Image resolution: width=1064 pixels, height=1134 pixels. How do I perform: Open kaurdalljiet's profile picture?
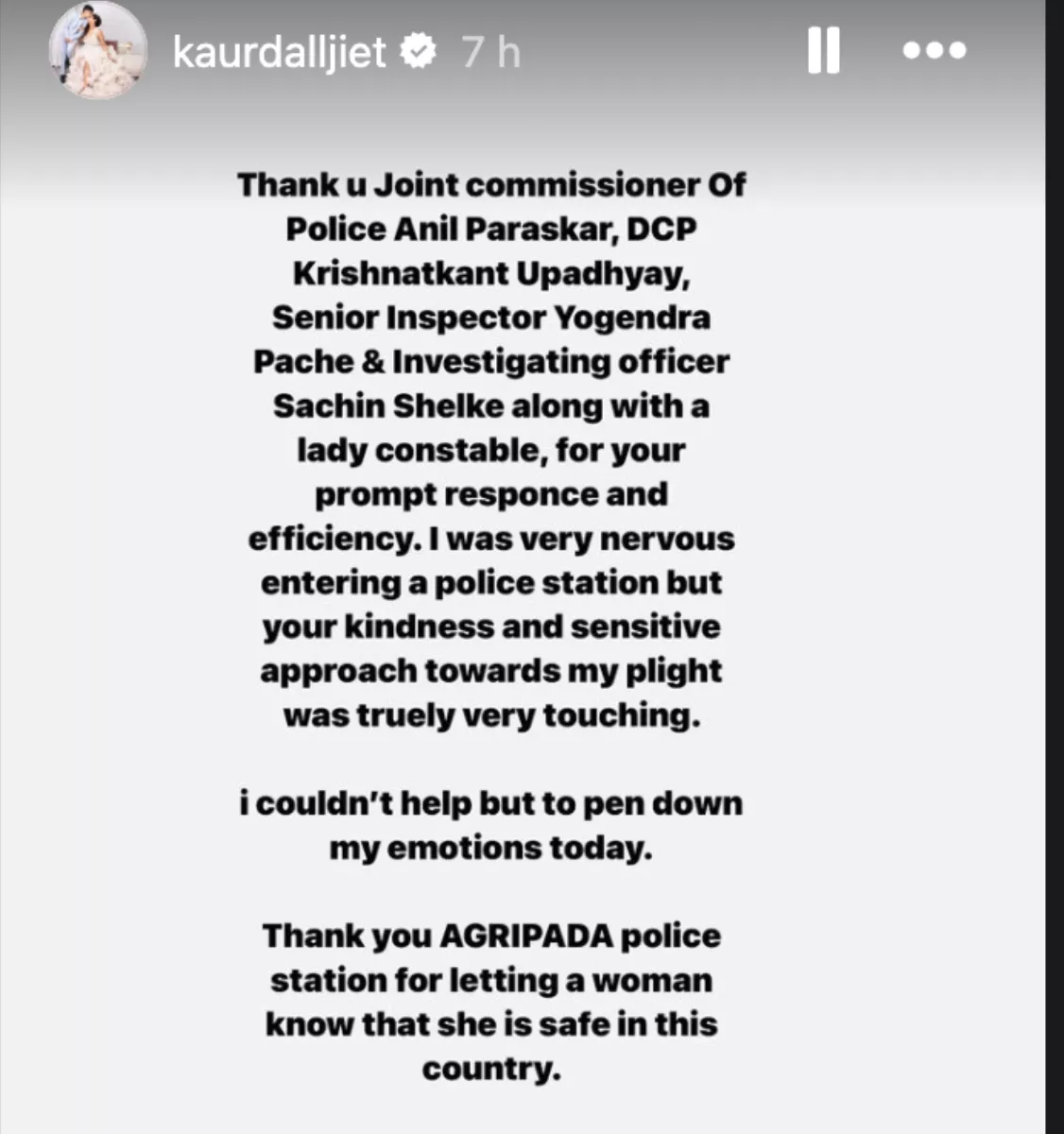pos(97,50)
